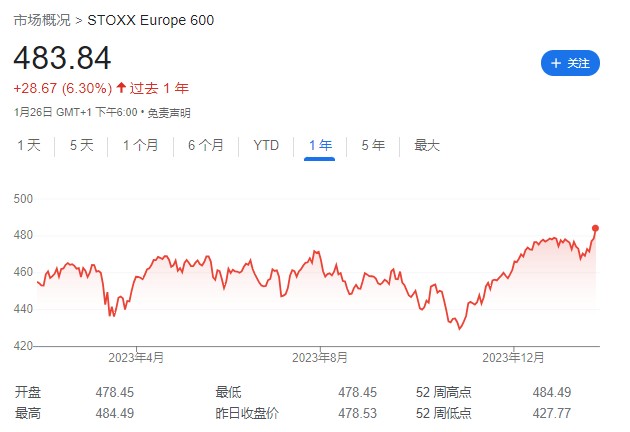
Task: Switch chart to the 1 天 range
Action: [x=29, y=145]
